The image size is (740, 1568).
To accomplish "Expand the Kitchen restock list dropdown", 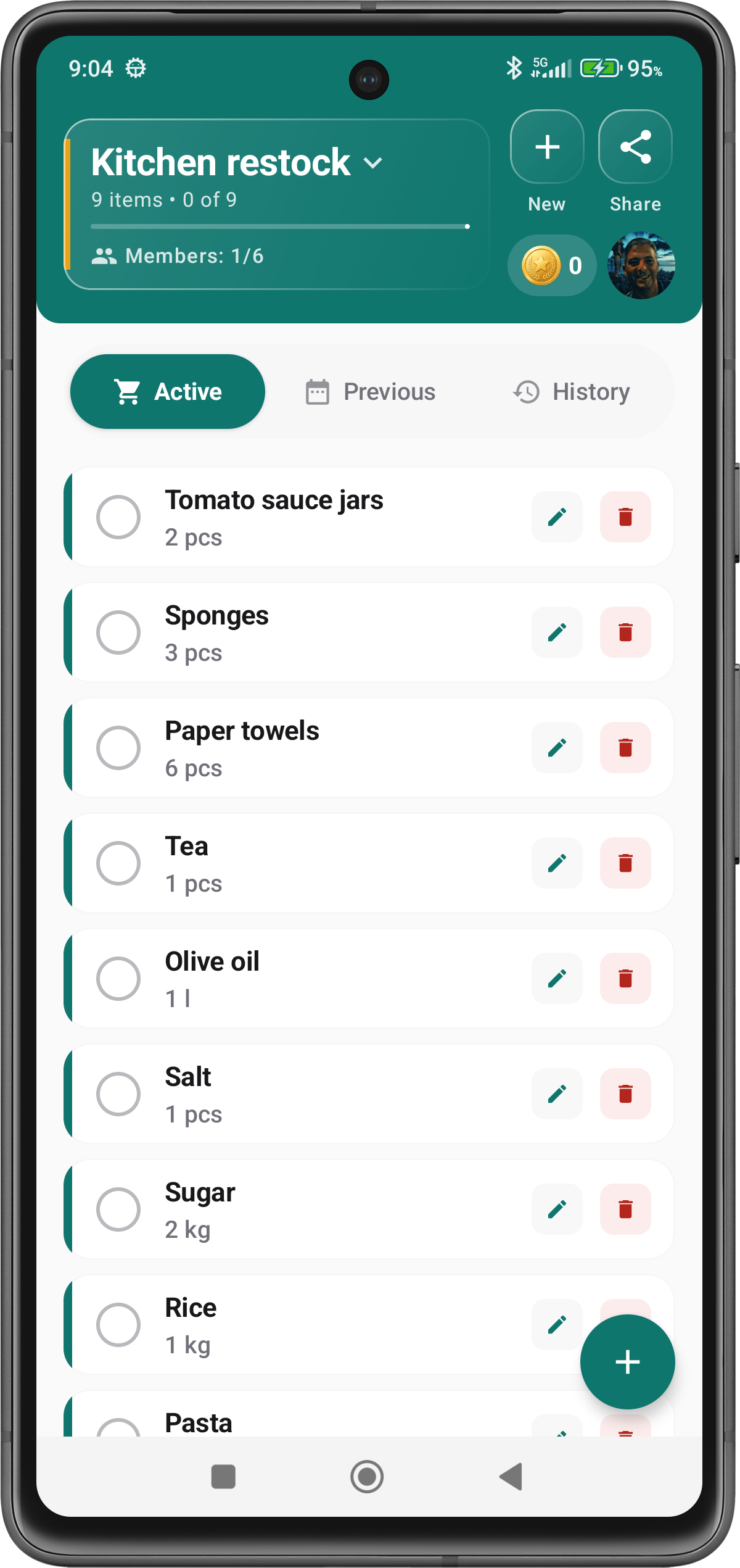I will coord(373,164).
